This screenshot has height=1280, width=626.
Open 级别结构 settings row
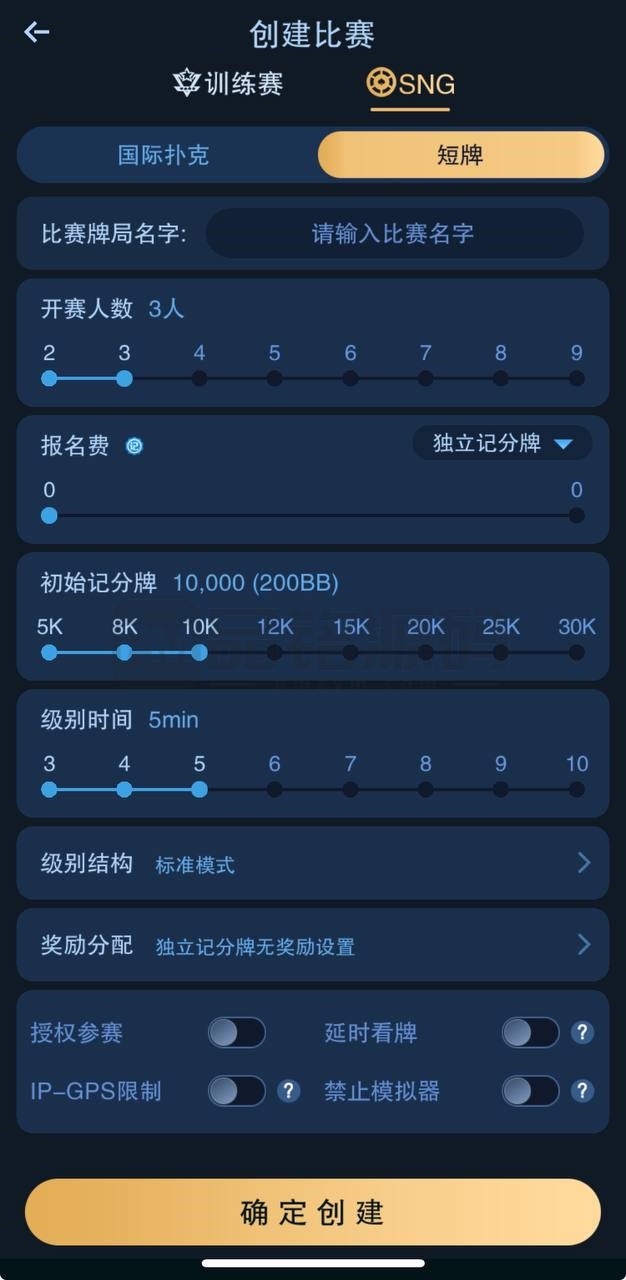(x=313, y=863)
